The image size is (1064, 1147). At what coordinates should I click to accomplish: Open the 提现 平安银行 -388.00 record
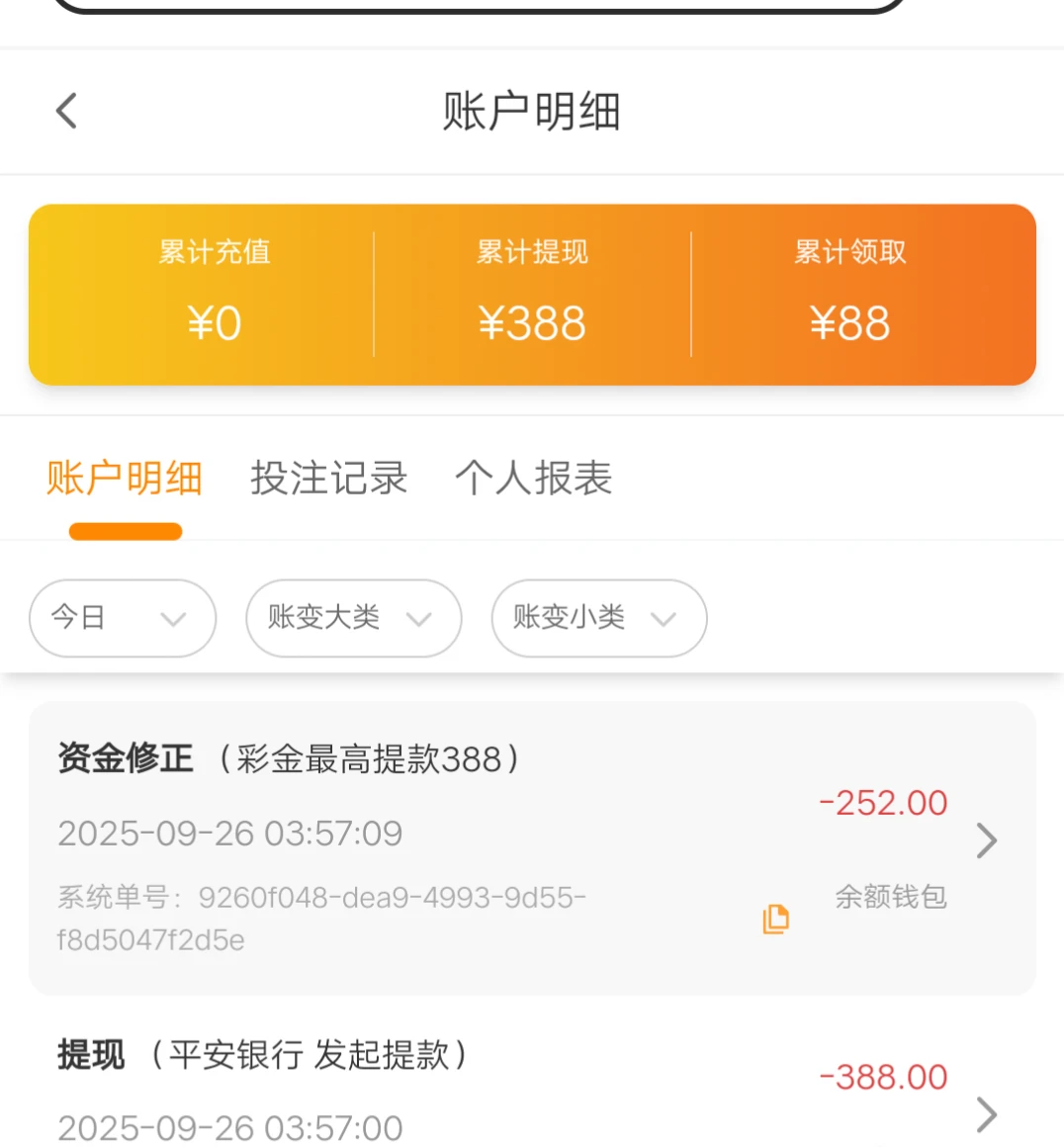(986, 1113)
